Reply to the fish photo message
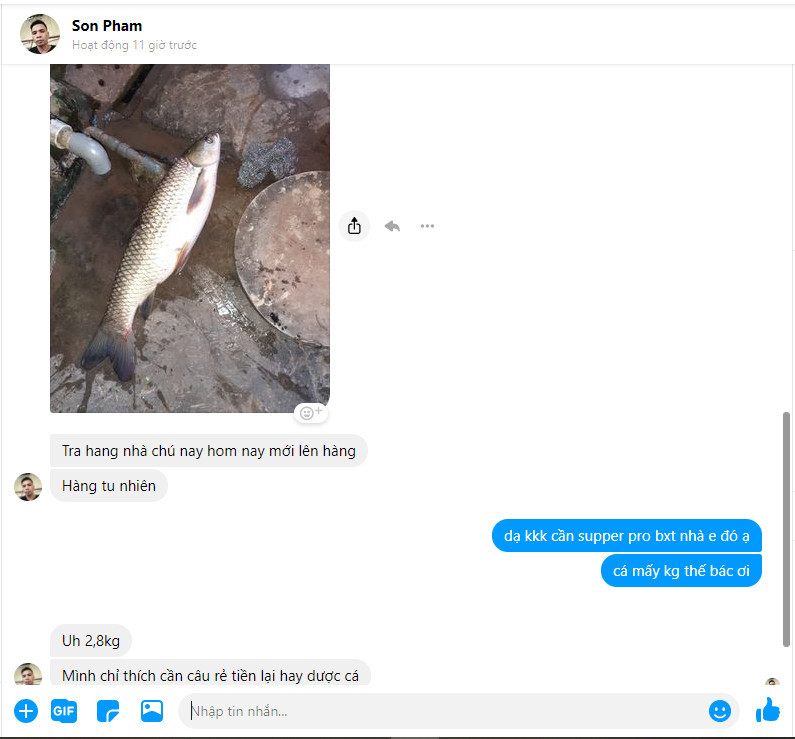 tap(392, 226)
